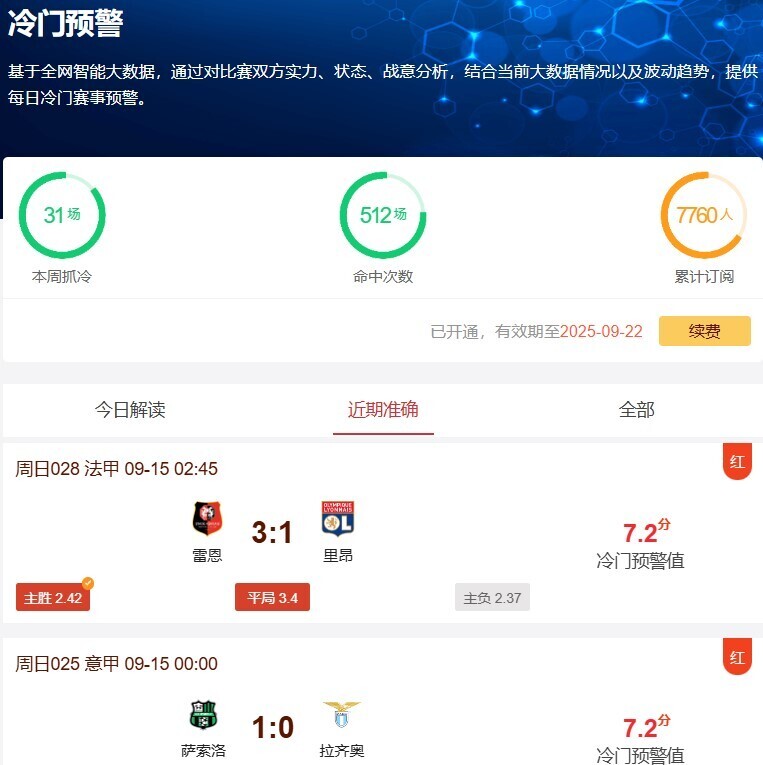Select the 近期准确 tab

tap(383, 410)
